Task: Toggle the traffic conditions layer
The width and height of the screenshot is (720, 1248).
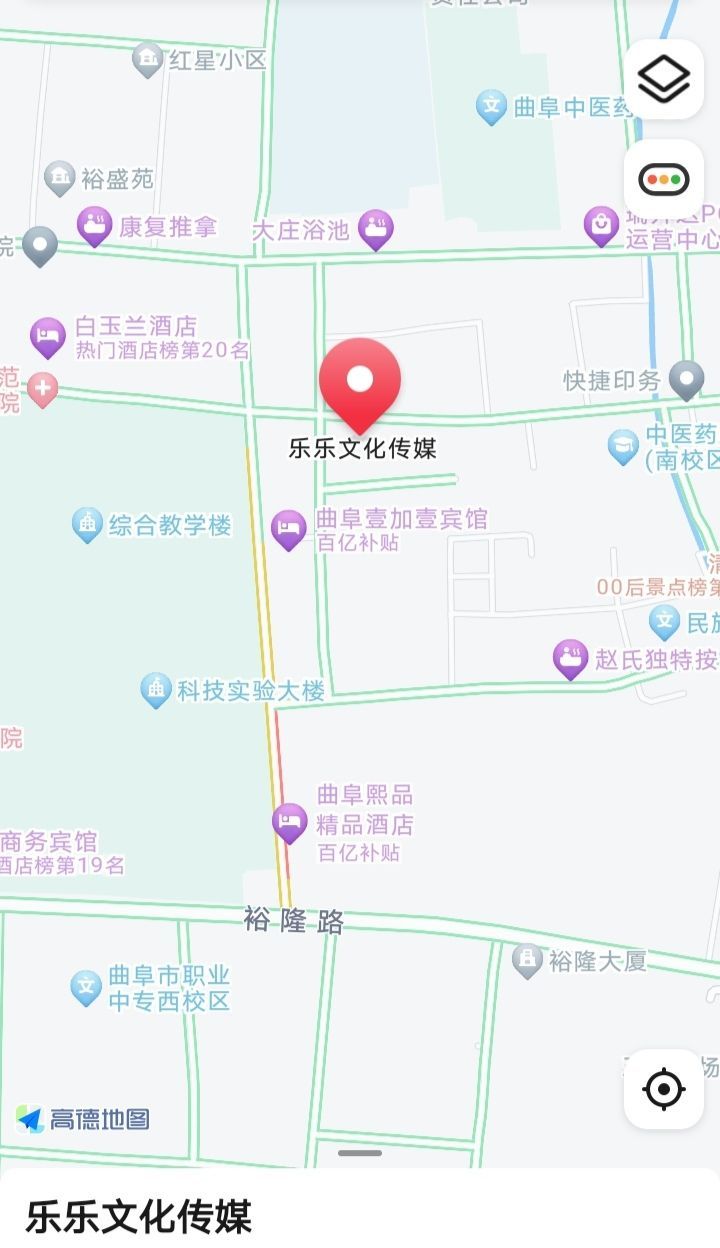Action: 664,180
